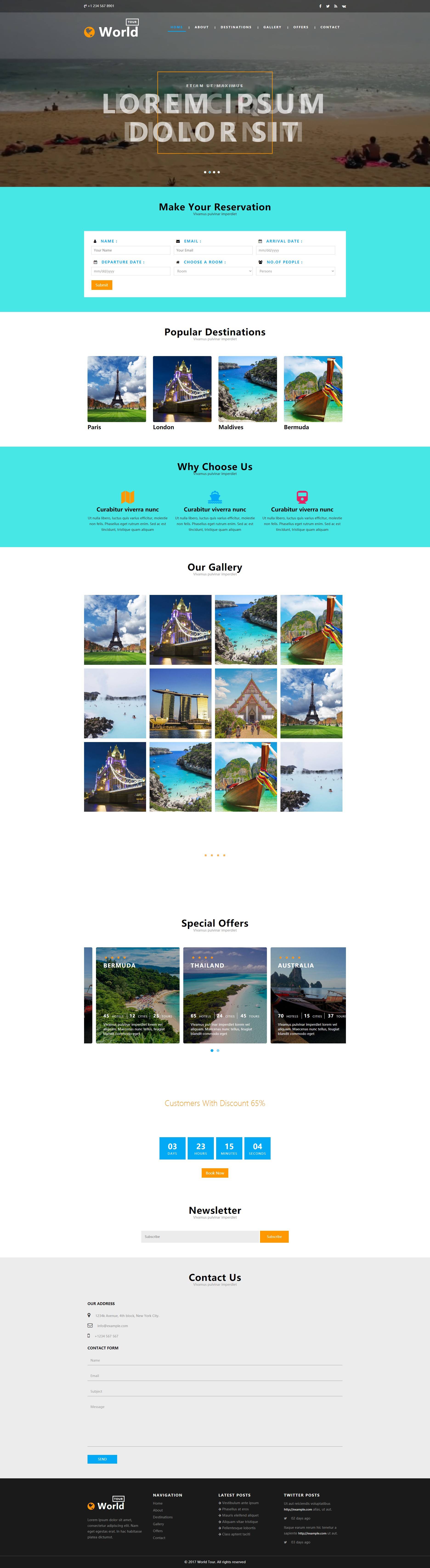This screenshot has height=1568, width=430.
Task: Open the Thailand special offer card
Action: (x=225, y=995)
